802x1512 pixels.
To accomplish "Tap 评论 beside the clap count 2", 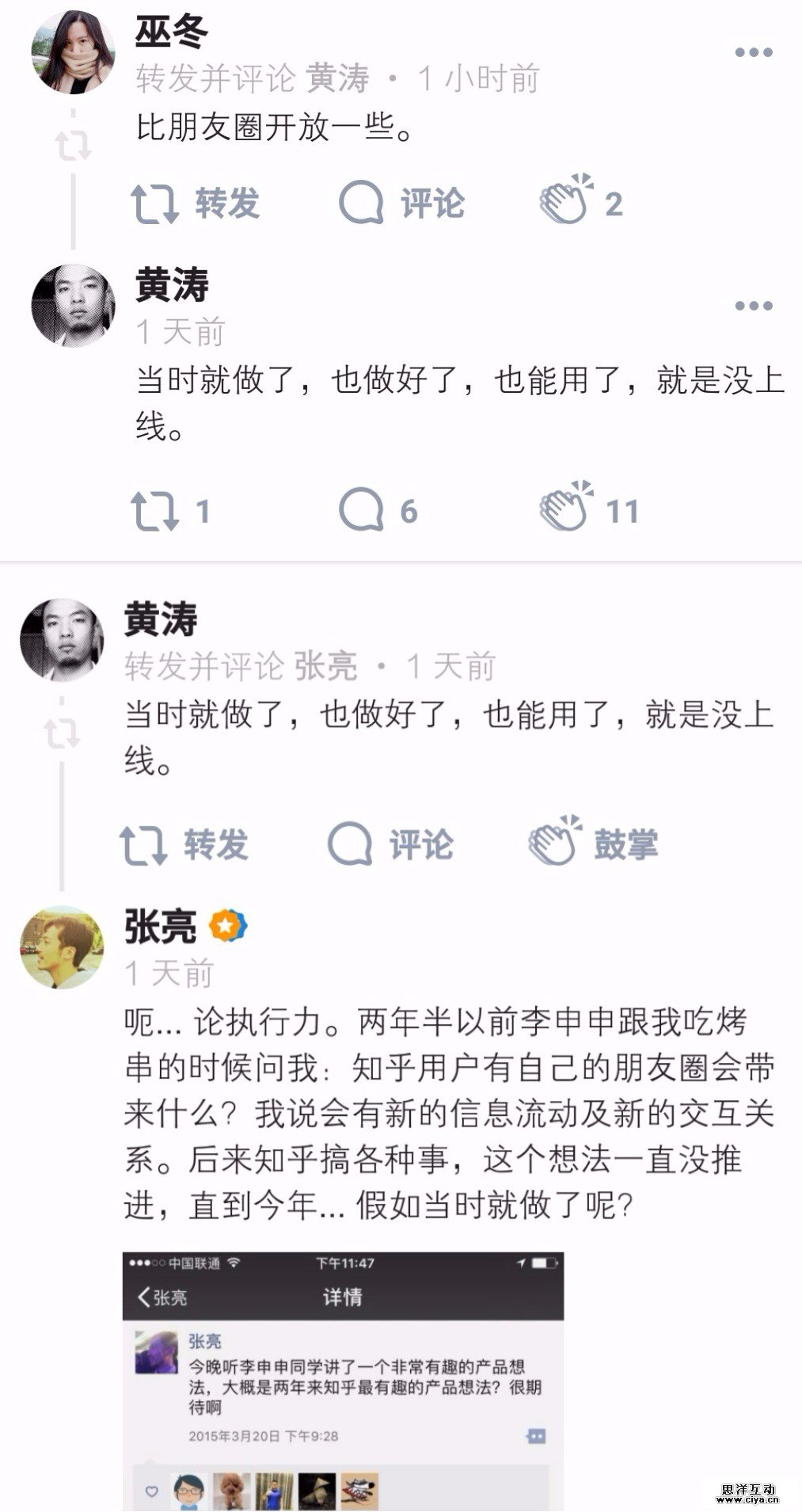I will 401,204.
